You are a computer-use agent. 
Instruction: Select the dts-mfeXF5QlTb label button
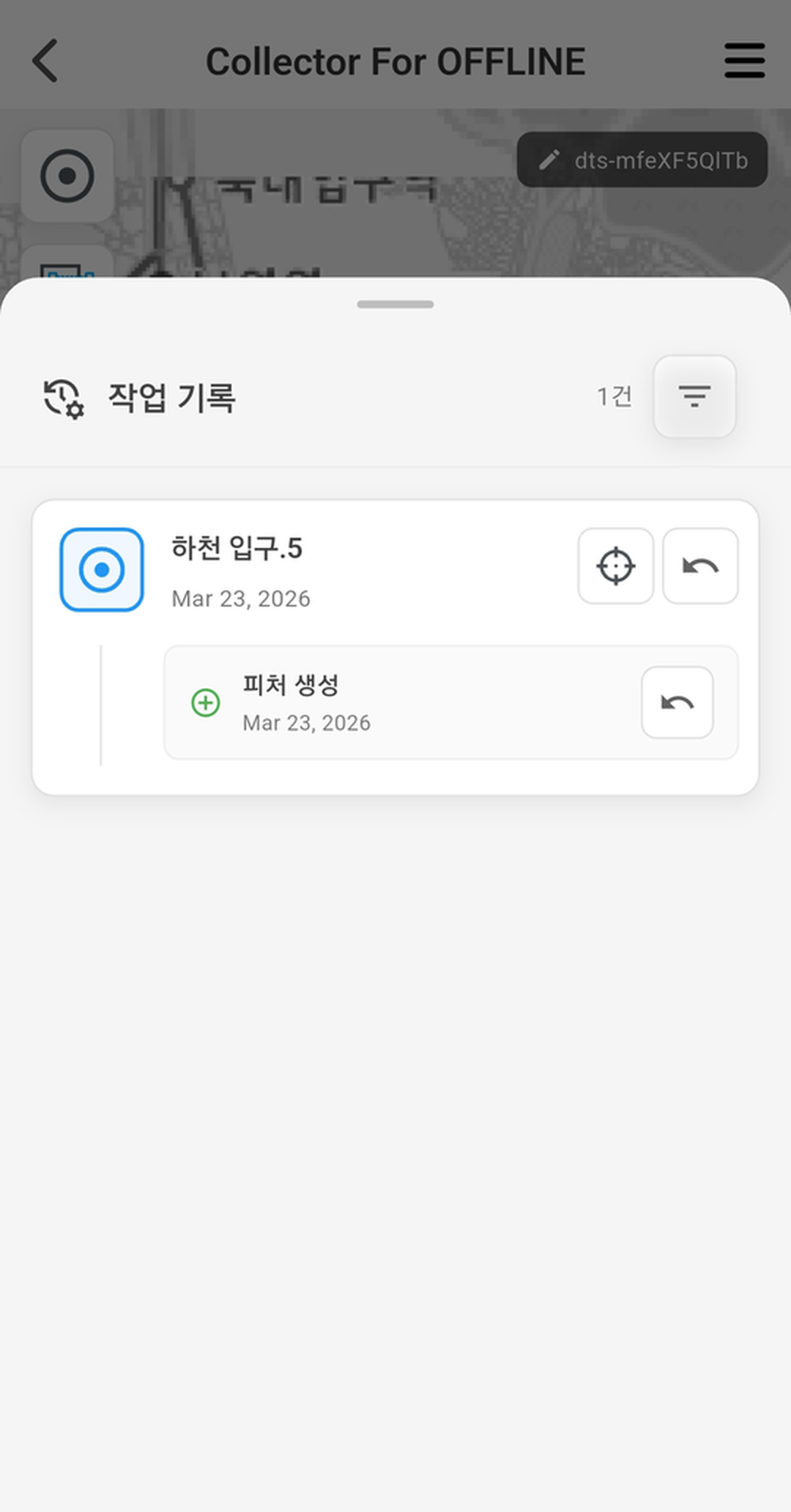click(642, 160)
